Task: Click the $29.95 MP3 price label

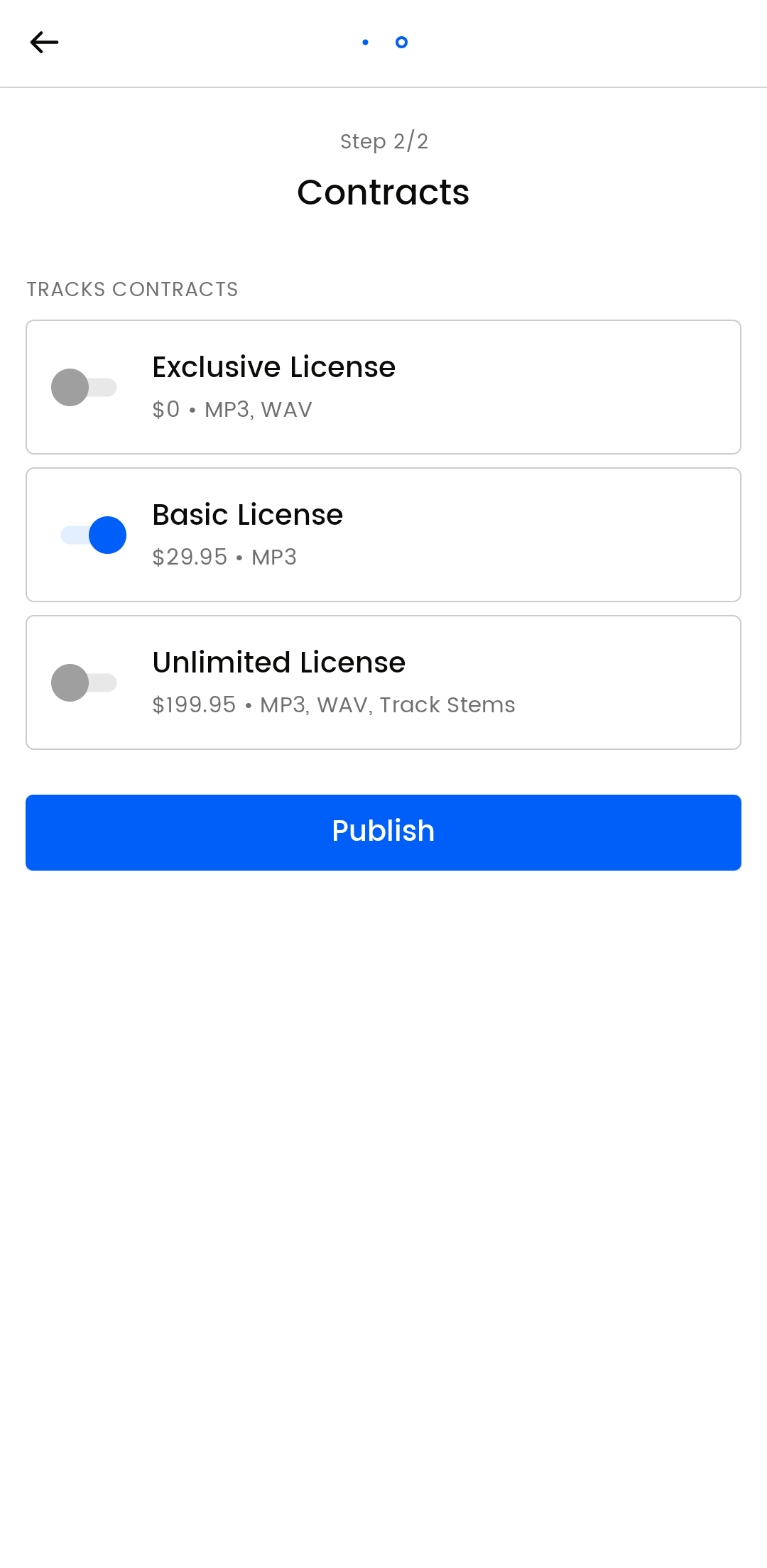Action: click(224, 557)
